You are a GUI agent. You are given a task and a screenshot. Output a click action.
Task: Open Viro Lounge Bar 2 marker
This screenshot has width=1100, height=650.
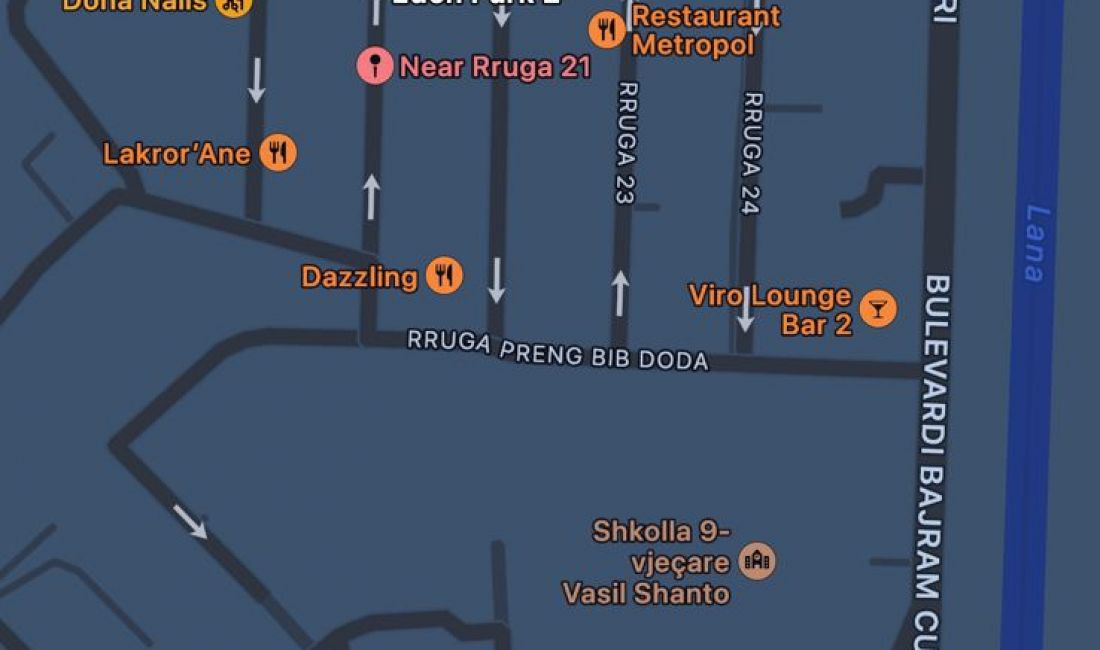tap(878, 309)
